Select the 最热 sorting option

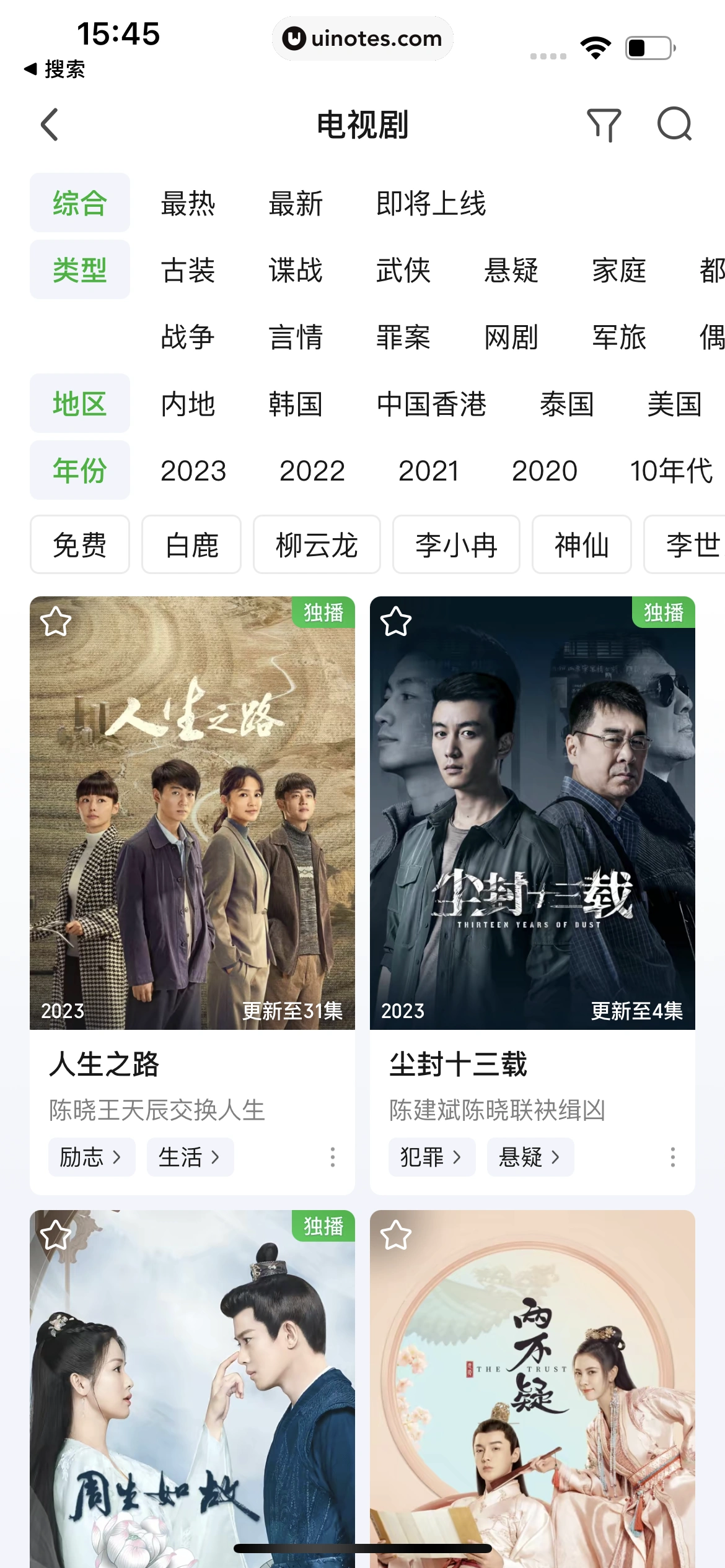pyautogui.click(x=188, y=203)
